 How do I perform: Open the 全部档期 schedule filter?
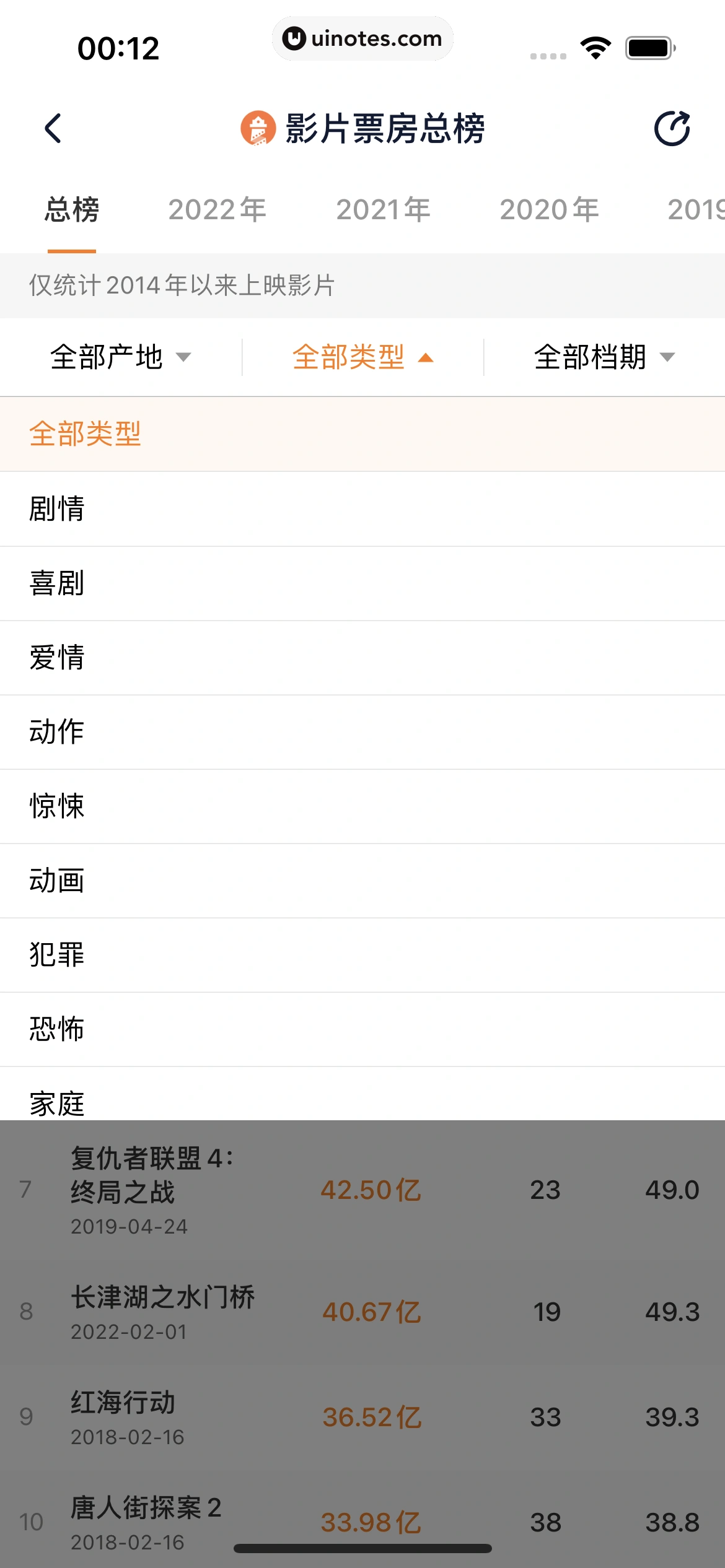(604, 357)
